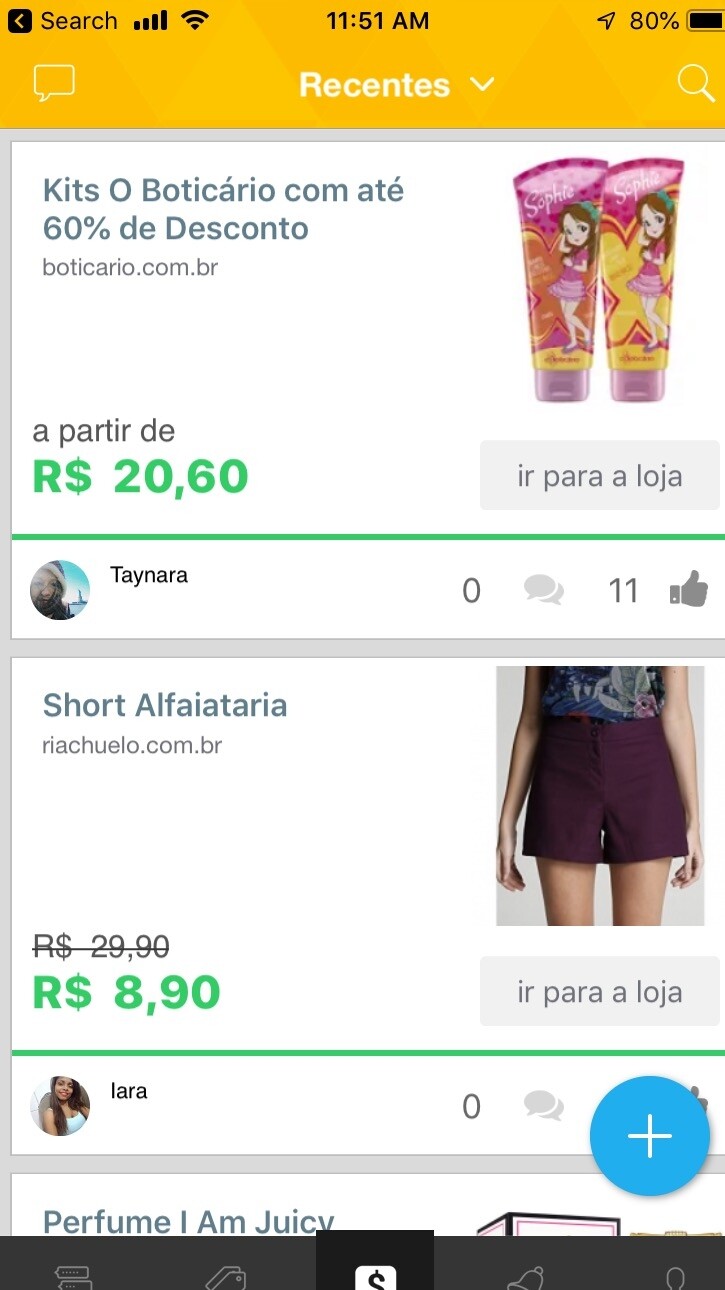The width and height of the screenshot is (725, 1290).
Task: Open comments on Taynara's deal
Action: [x=543, y=590]
